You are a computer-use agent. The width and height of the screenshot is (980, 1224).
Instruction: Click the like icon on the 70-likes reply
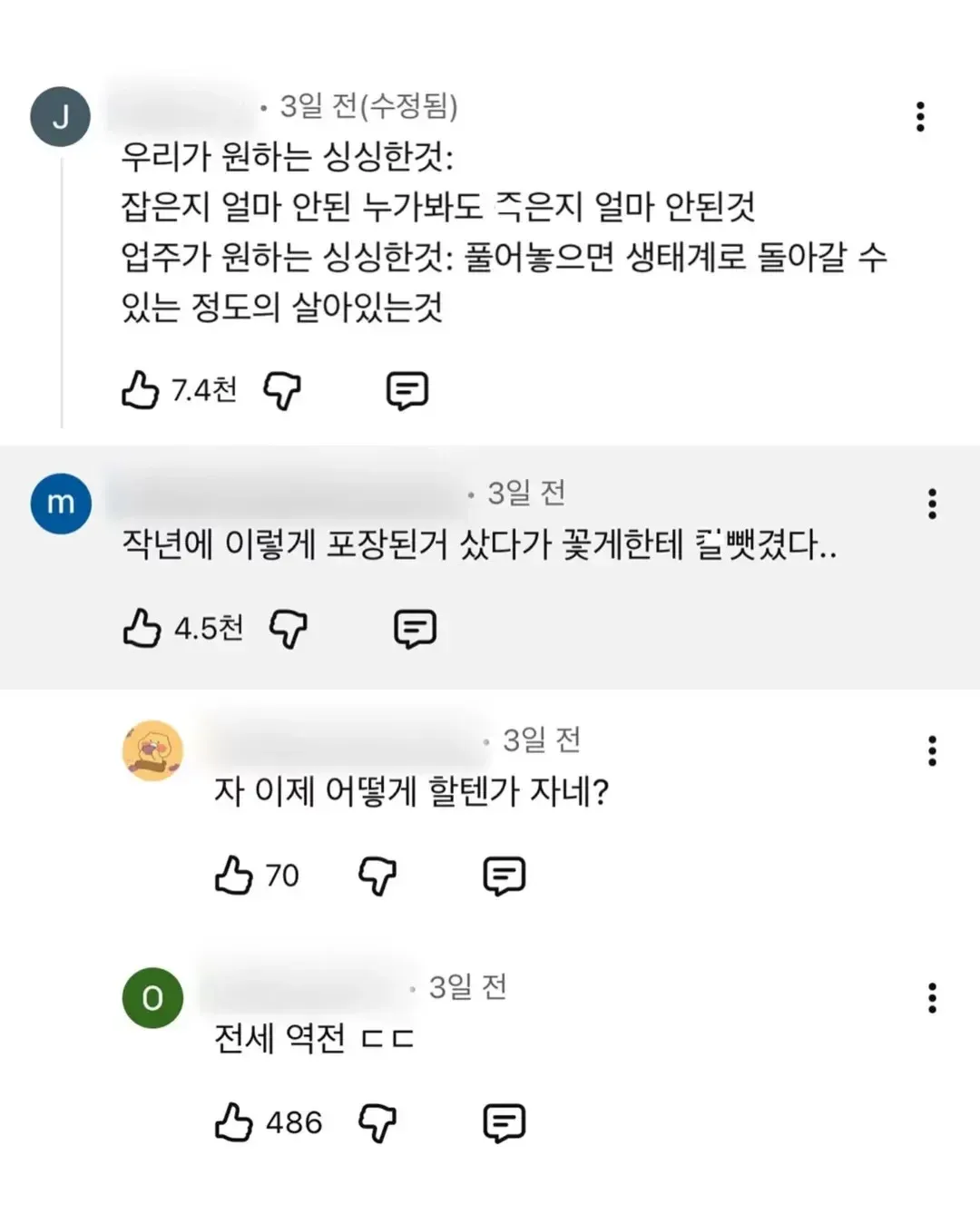234,875
